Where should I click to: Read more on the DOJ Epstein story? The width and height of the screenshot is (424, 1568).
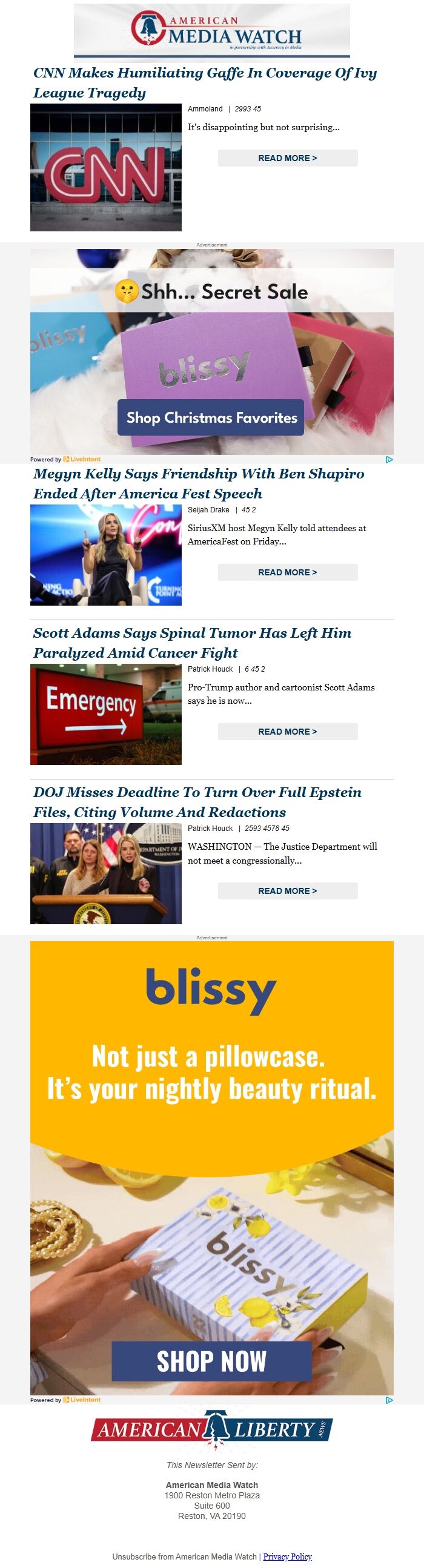tap(288, 891)
